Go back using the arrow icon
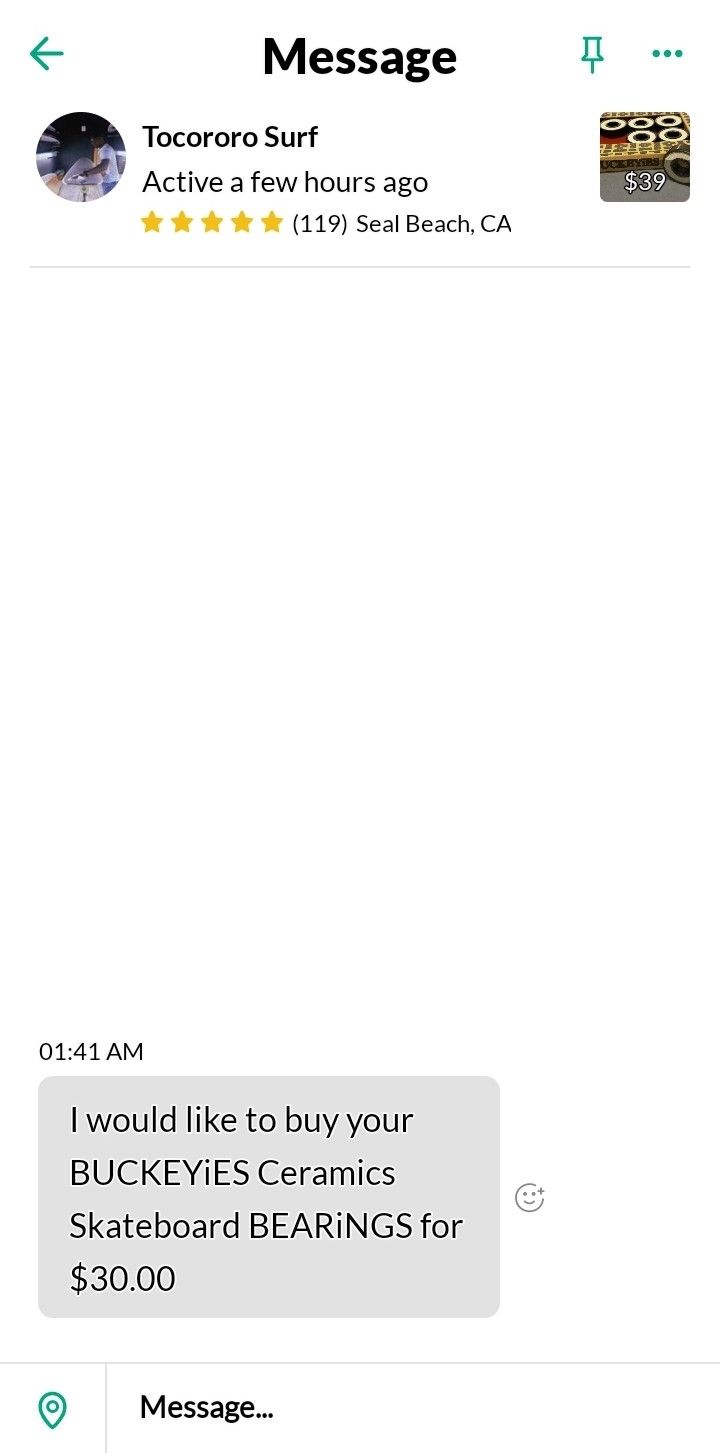Image resolution: width=720 pixels, height=1453 pixels. (46, 55)
